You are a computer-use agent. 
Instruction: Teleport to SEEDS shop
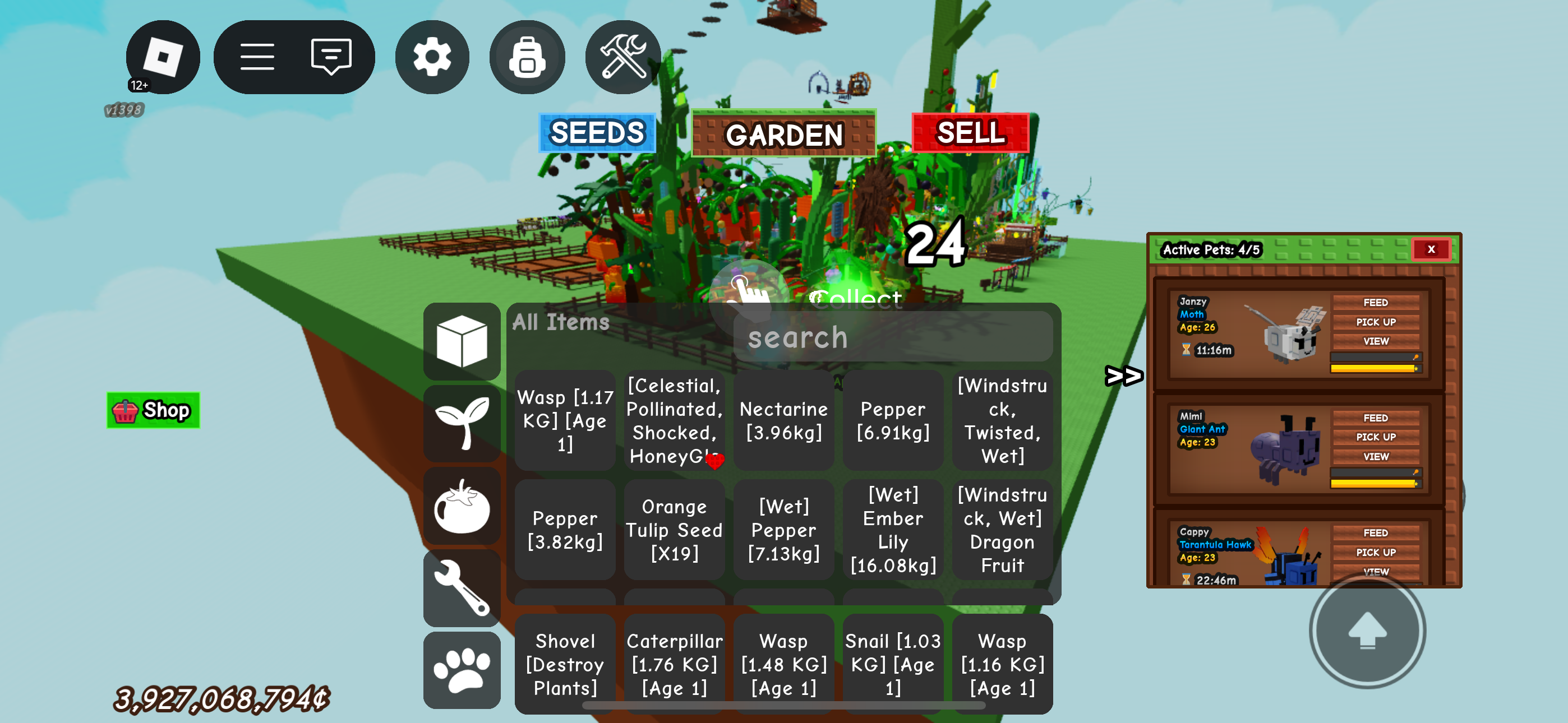coord(597,133)
